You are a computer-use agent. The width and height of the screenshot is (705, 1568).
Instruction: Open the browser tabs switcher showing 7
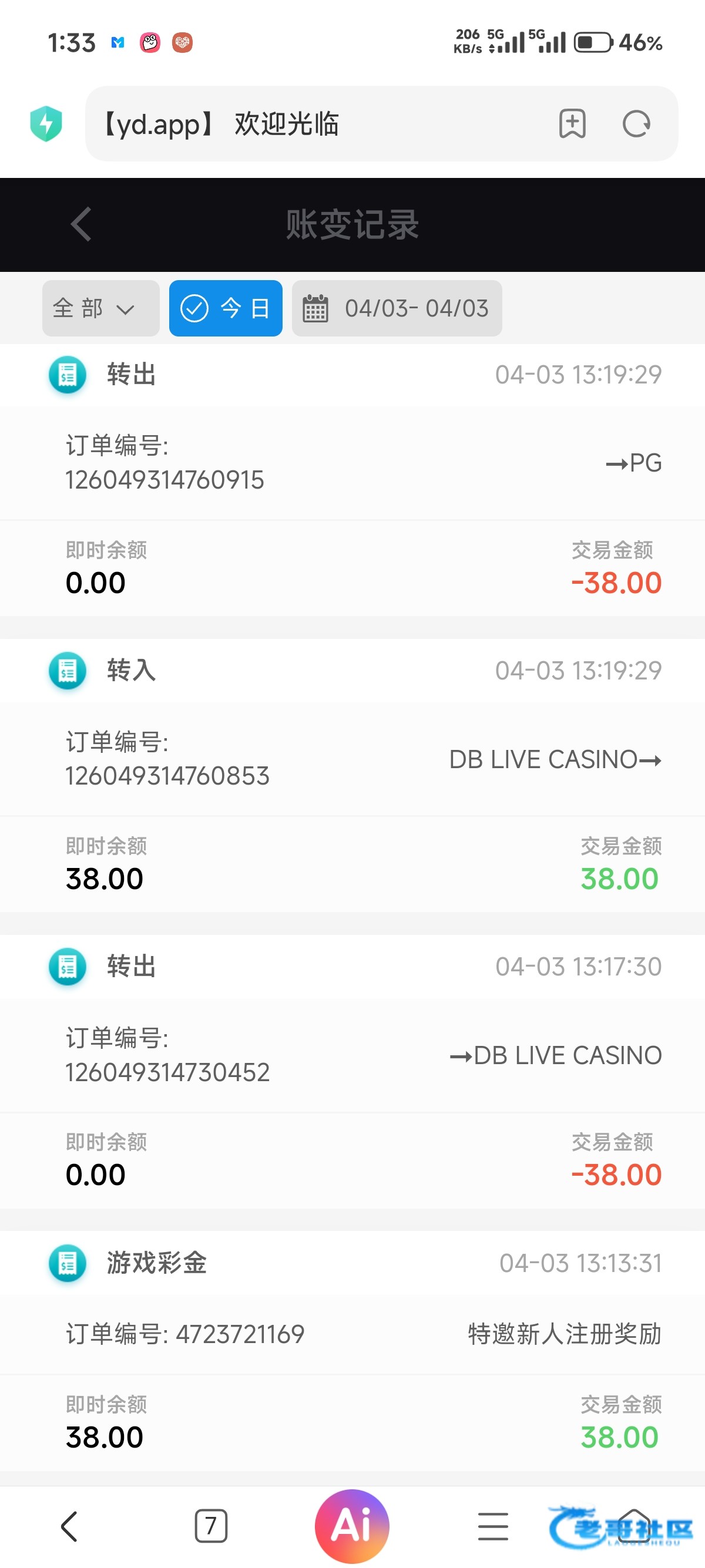click(x=211, y=1526)
